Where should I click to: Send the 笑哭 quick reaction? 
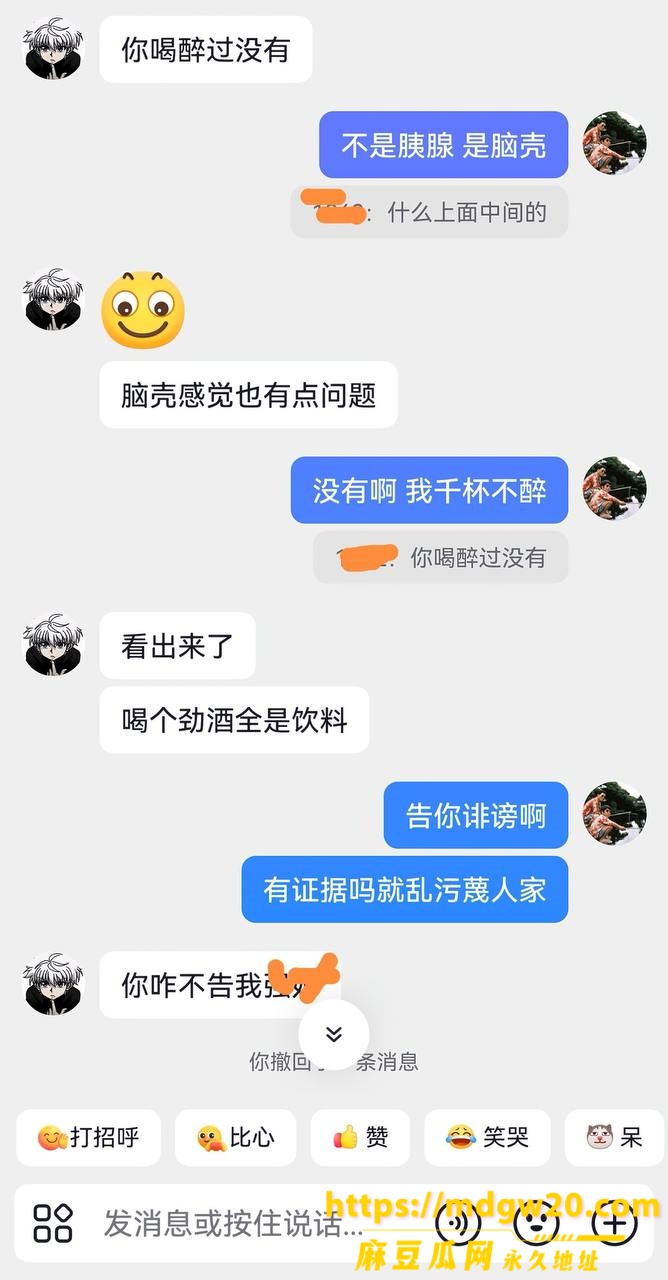pyautogui.click(x=487, y=1137)
